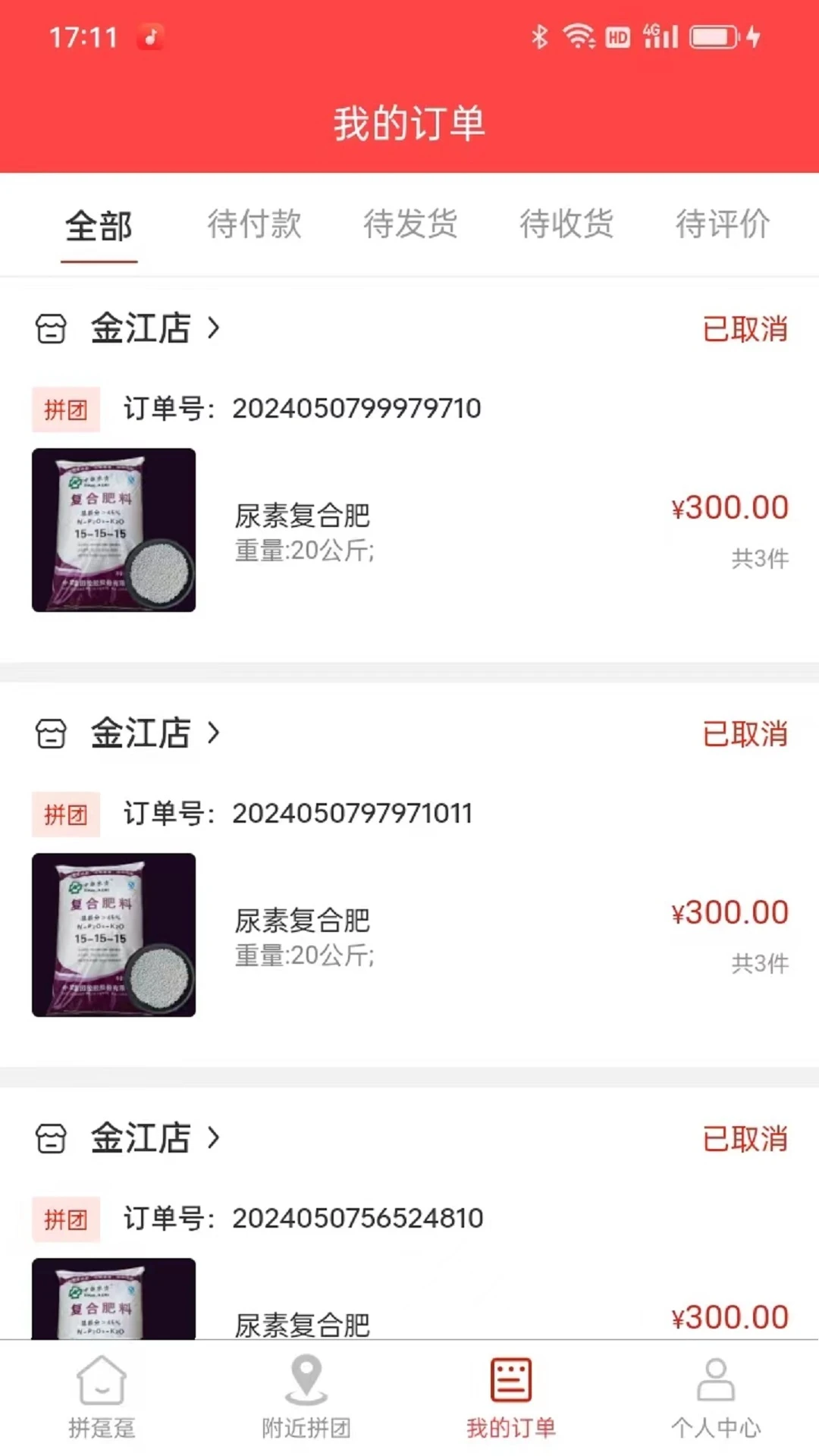Open 尿素复合肥 in order 2024050799979710
The image size is (819, 1456).
(302, 516)
